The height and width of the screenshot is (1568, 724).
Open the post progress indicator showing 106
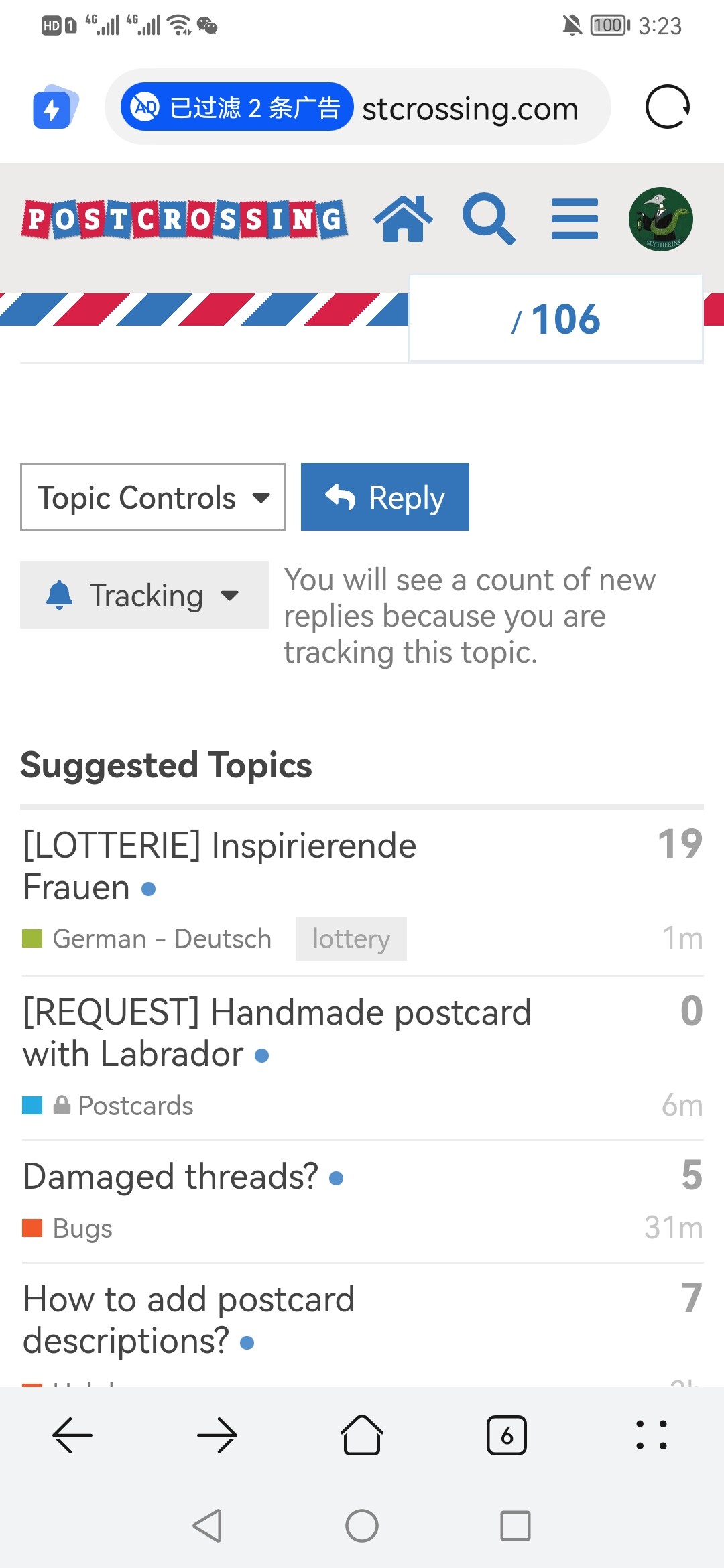[x=556, y=318]
